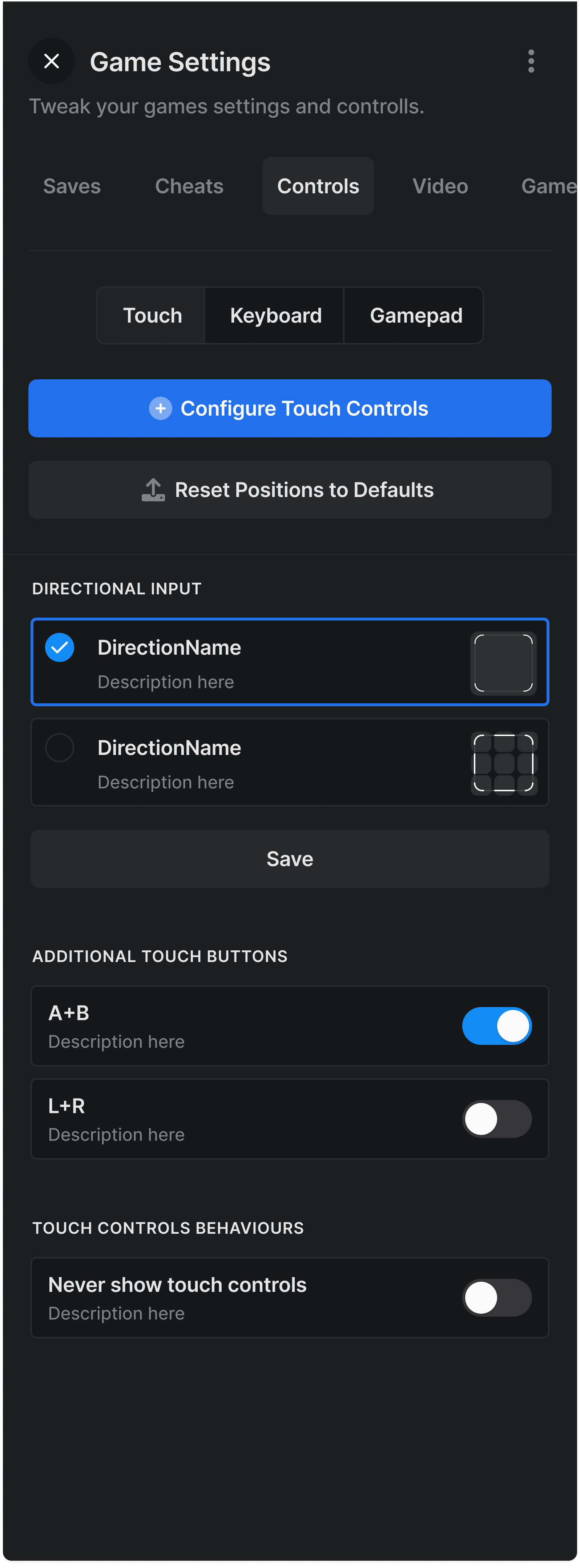Switch to the Saves tab
Image resolution: width=580 pixels, height=1568 pixels.
(72, 186)
